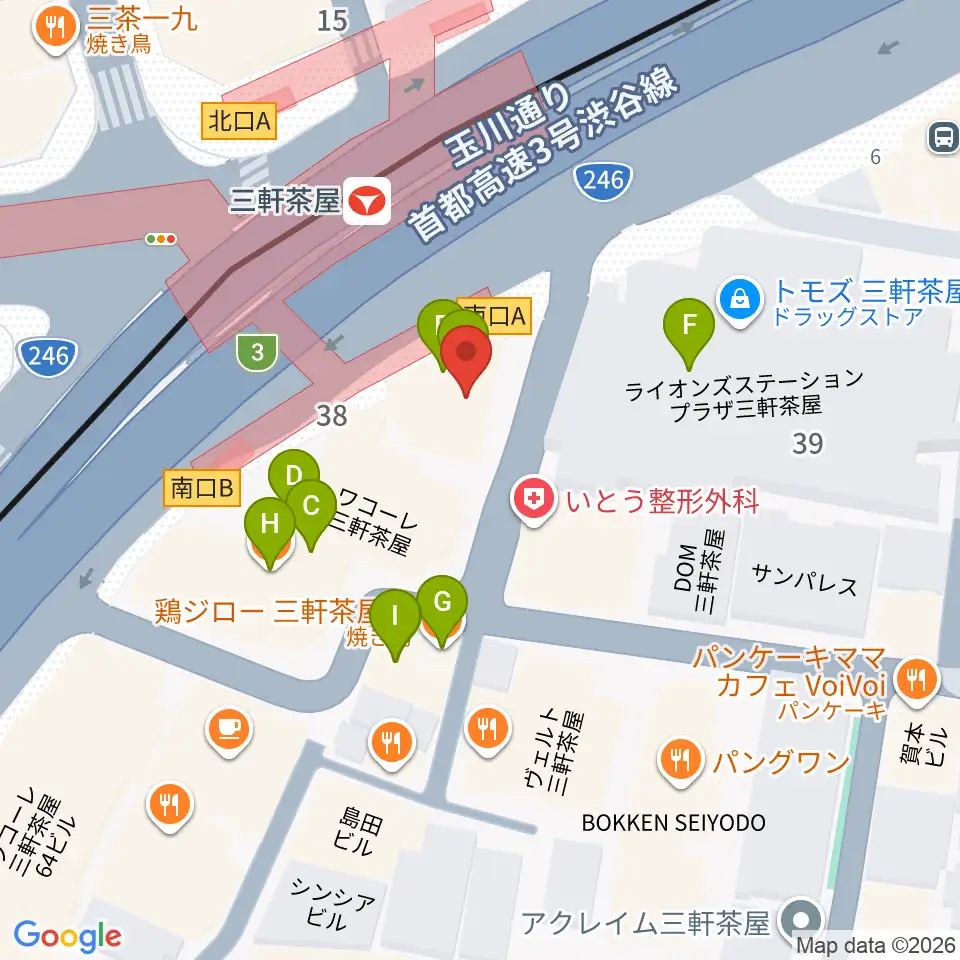Select the green marker labeled I
This screenshot has height=960, width=960.
(x=395, y=625)
